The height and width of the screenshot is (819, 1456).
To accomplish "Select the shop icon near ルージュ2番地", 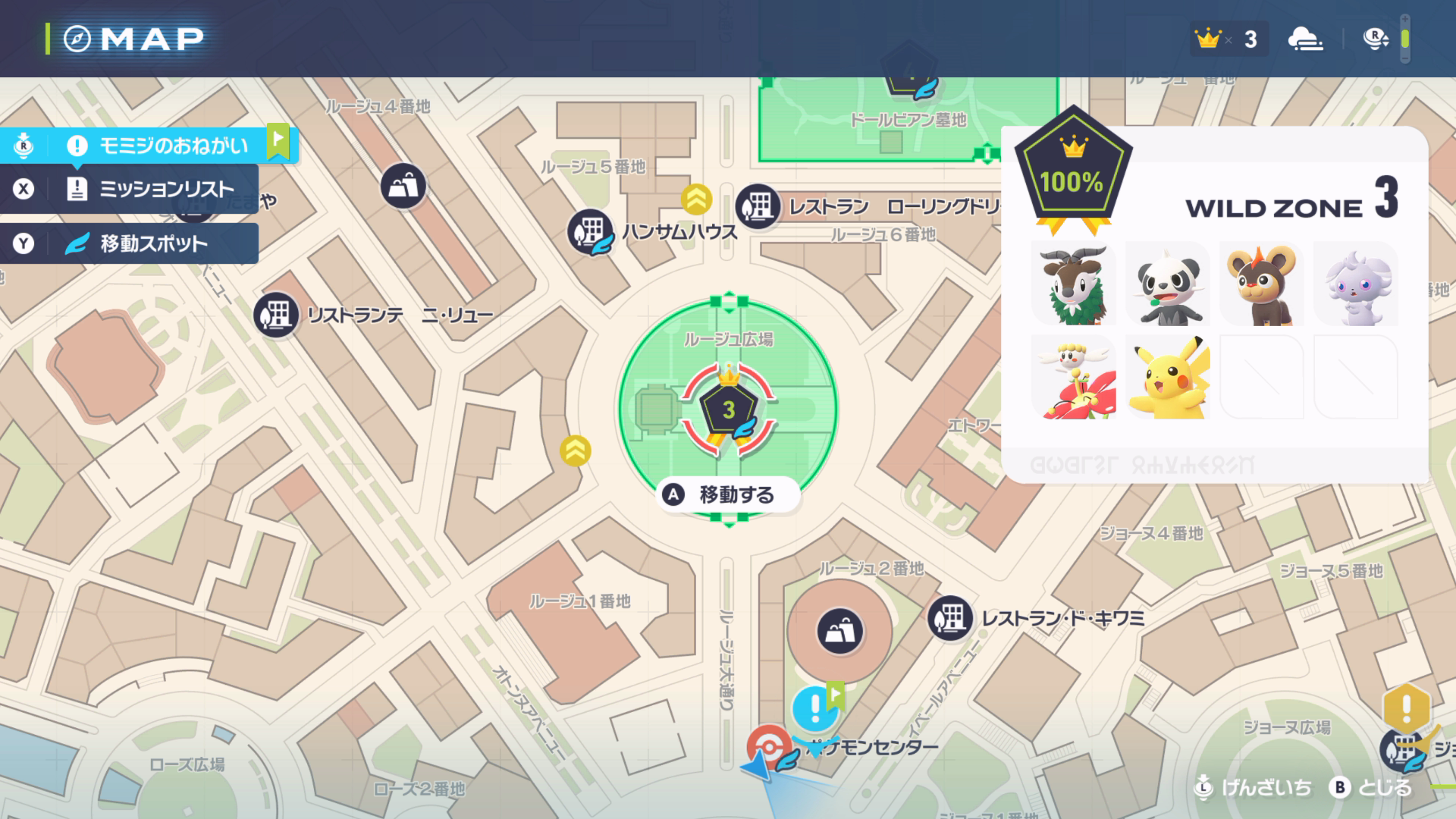I will tap(839, 631).
